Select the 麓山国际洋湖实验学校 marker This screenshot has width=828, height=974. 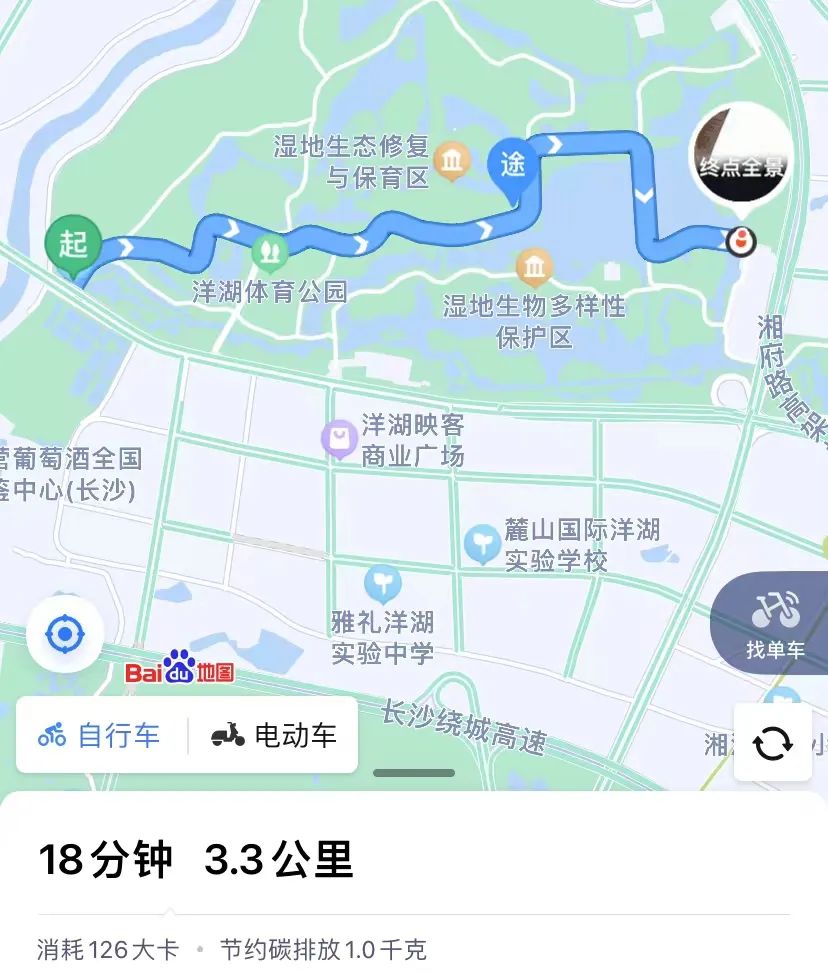483,543
